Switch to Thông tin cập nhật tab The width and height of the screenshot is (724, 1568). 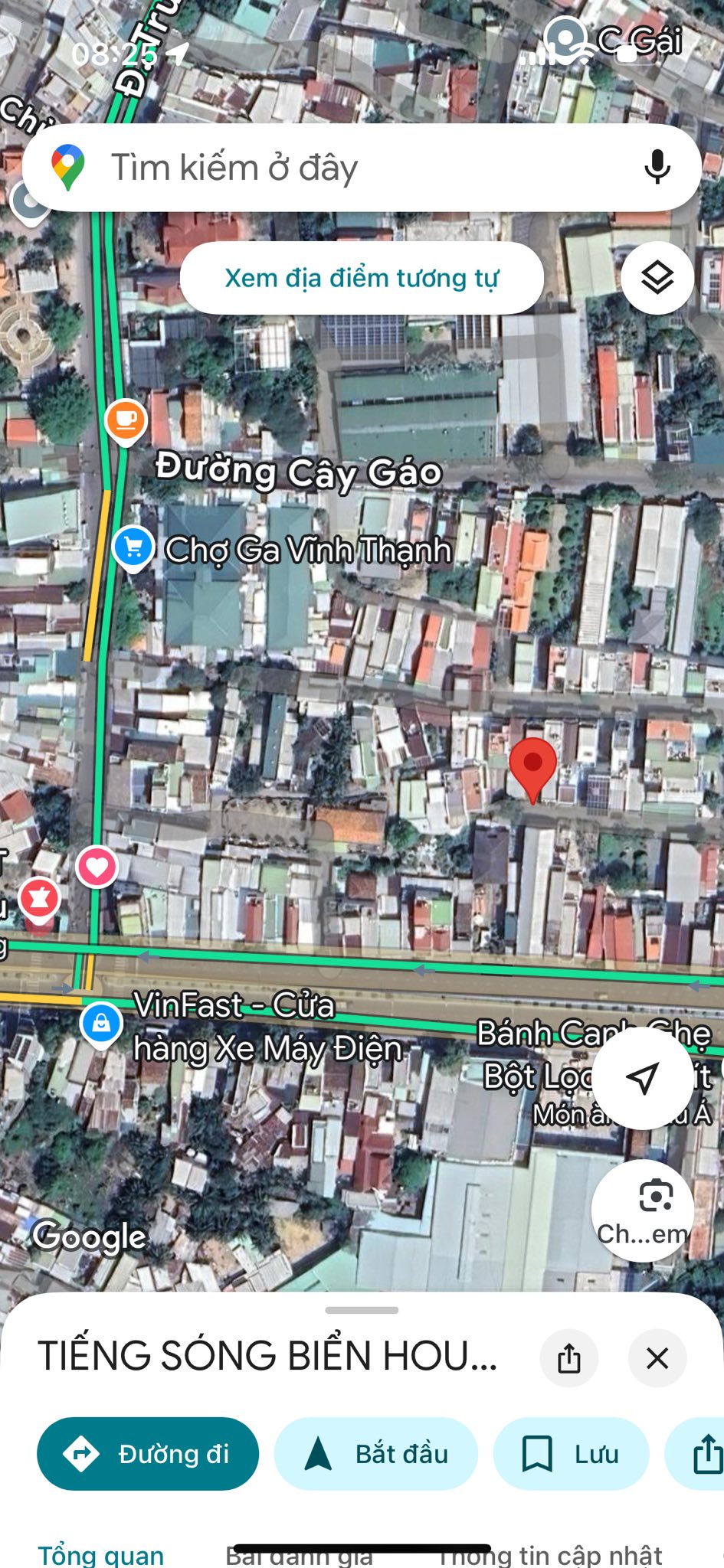(x=550, y=1554)
